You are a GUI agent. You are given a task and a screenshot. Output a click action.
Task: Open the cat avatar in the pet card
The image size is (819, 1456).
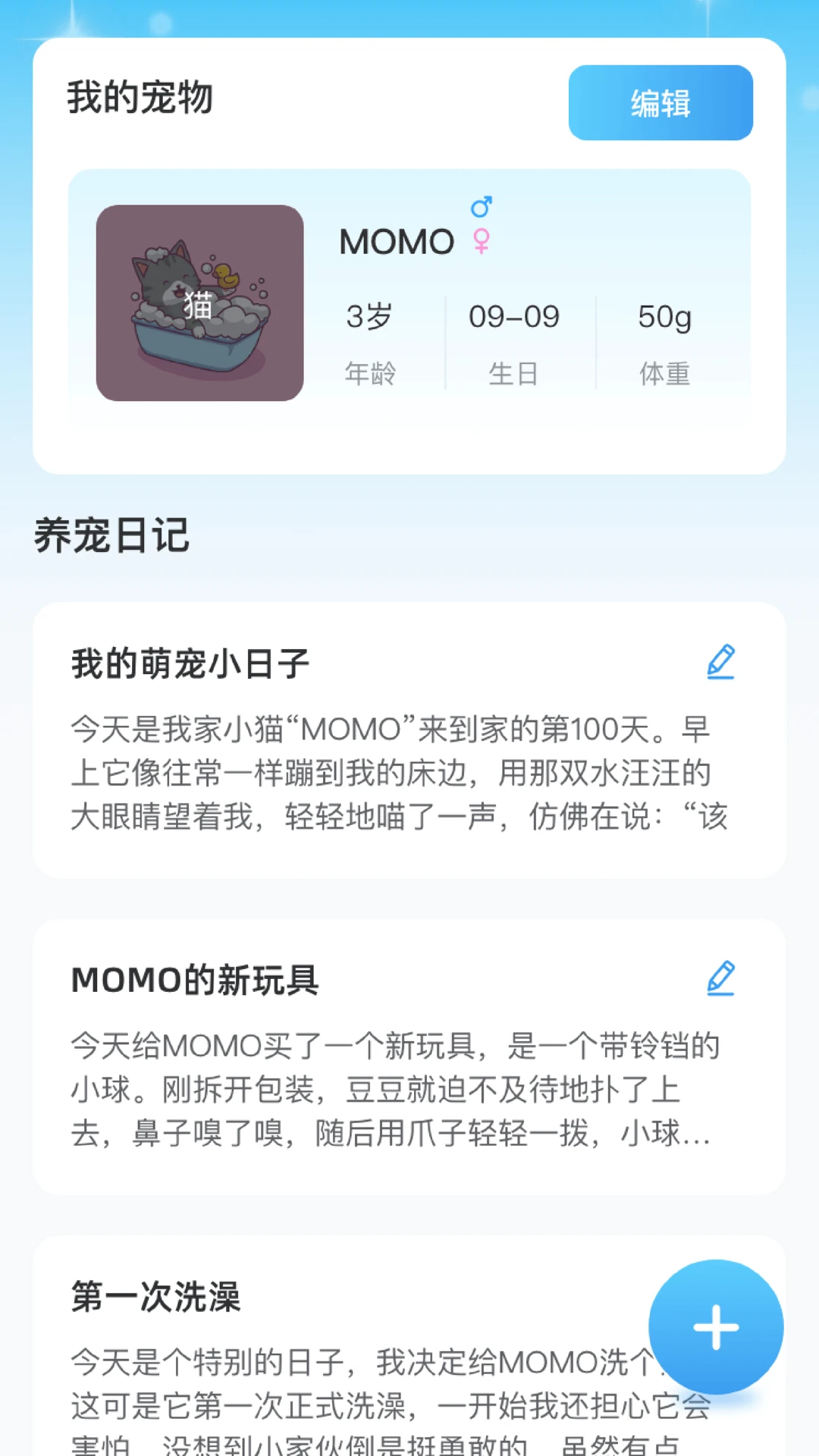[x=199, y=302]
